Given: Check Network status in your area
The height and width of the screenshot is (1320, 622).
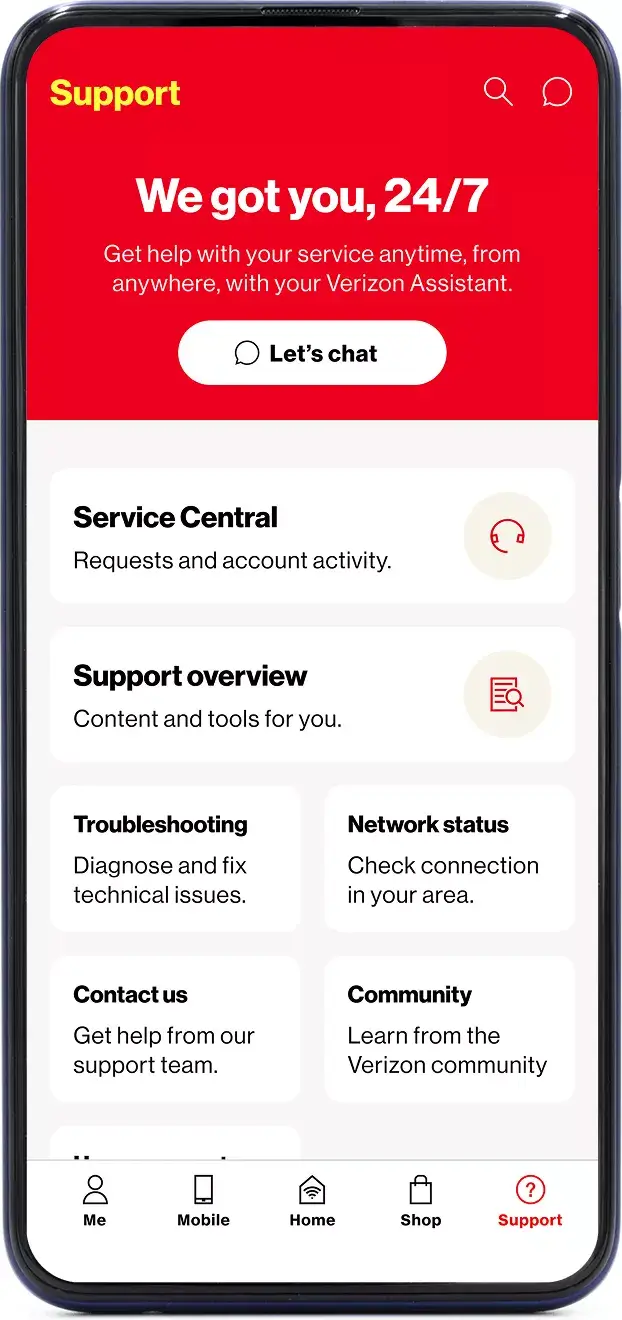Looking at the screenshot, I should tap(449, 858).
